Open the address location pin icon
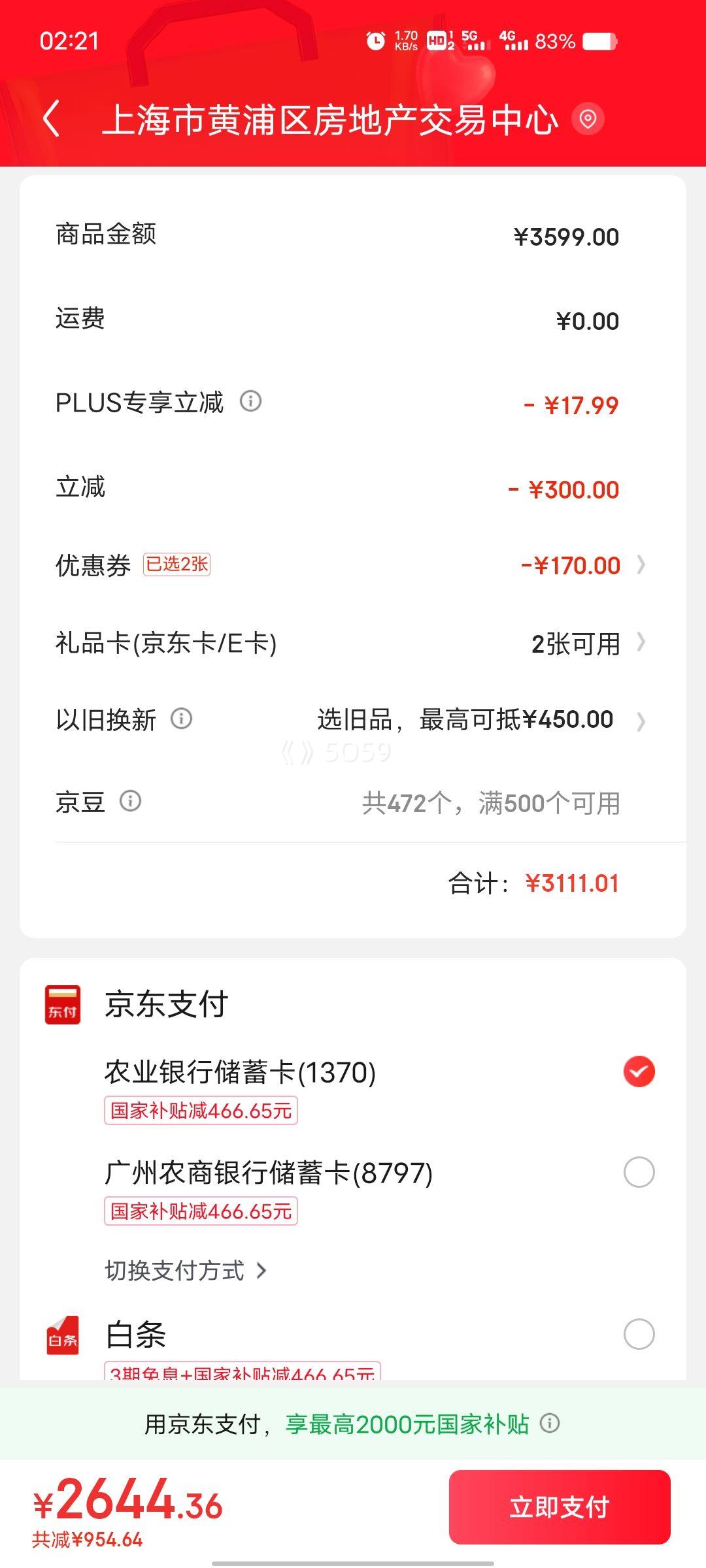706x1568 pixels. tap(588, 119)
